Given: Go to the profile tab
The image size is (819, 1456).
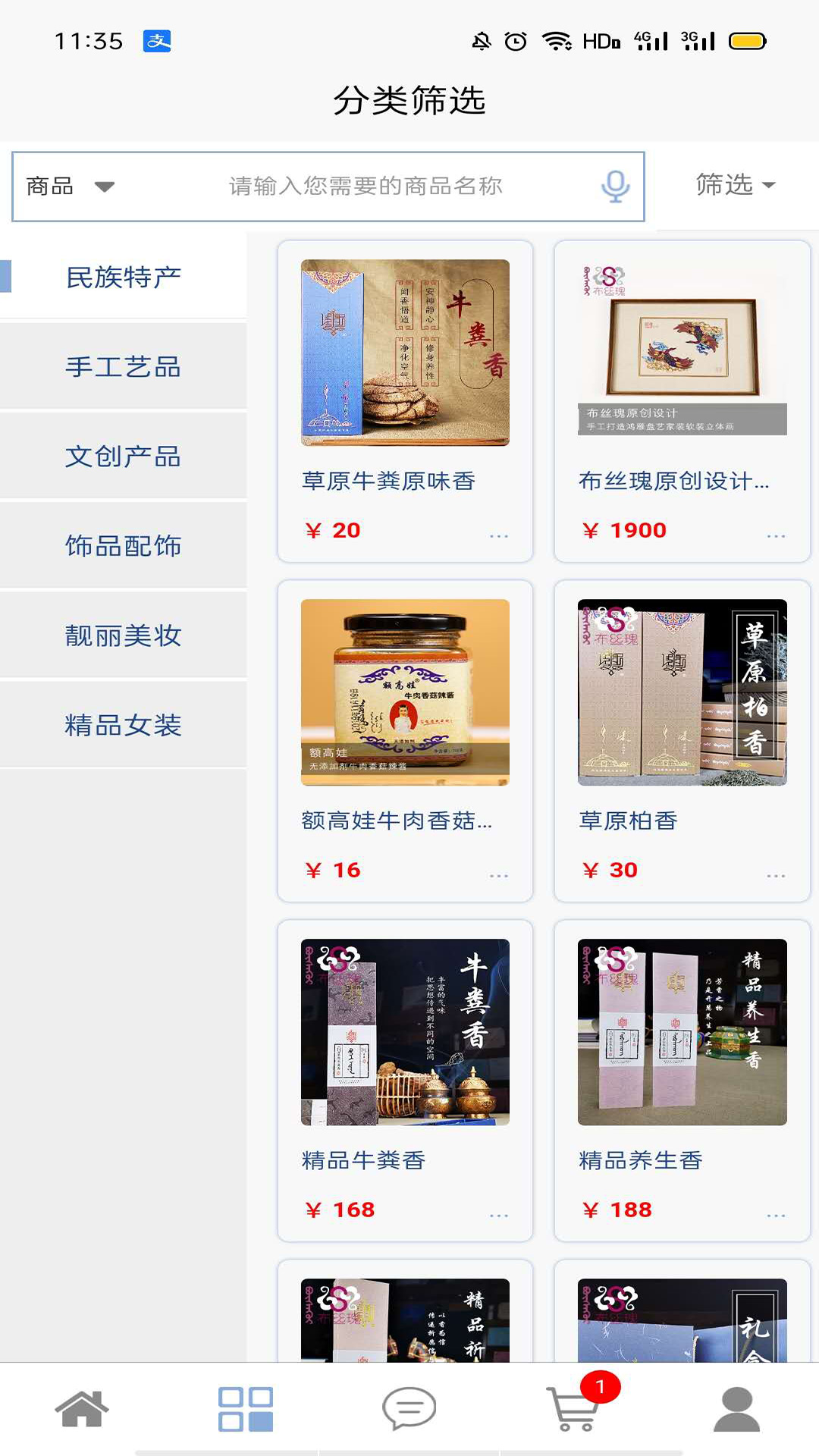Looking at the screenshot, I should pos(737,1409).
